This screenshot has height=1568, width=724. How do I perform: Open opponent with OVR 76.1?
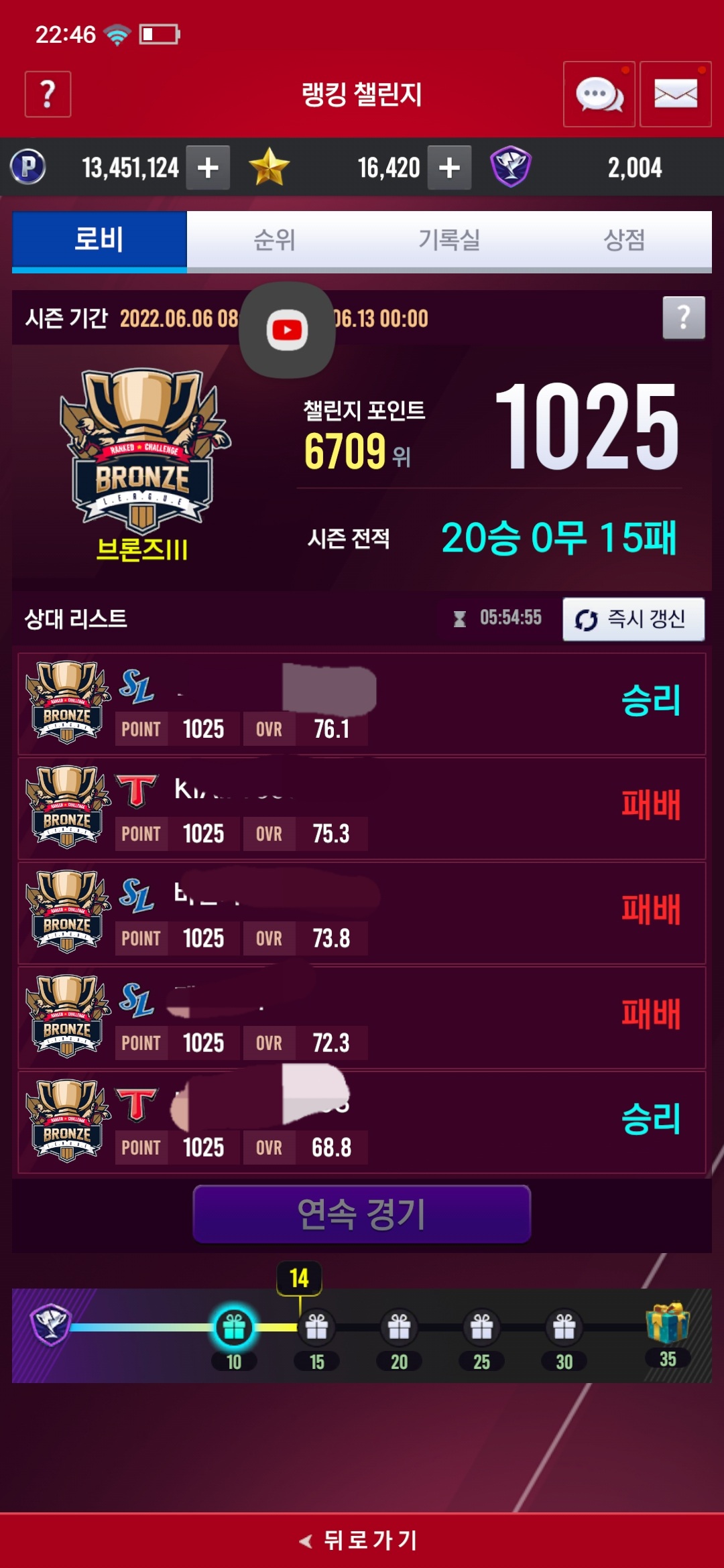[x=362, y=704]
